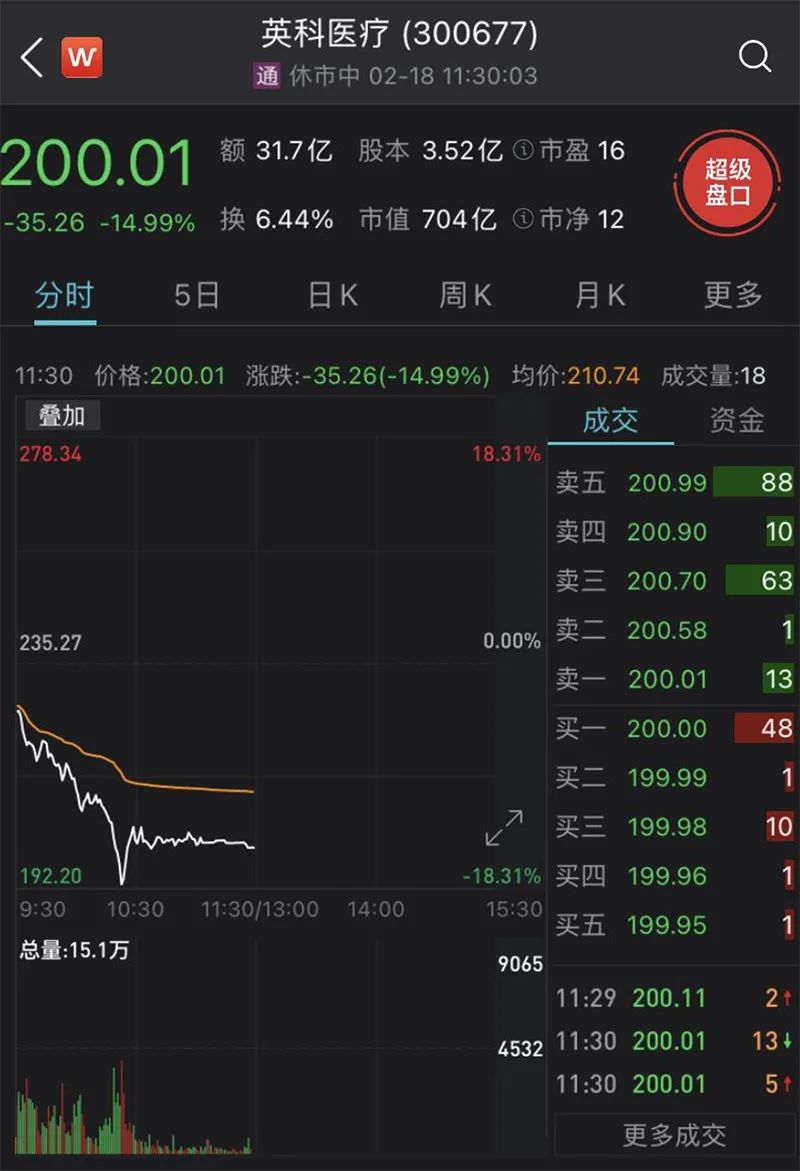
Task: Select the 分时 chart tab
Action: point(64,296)
